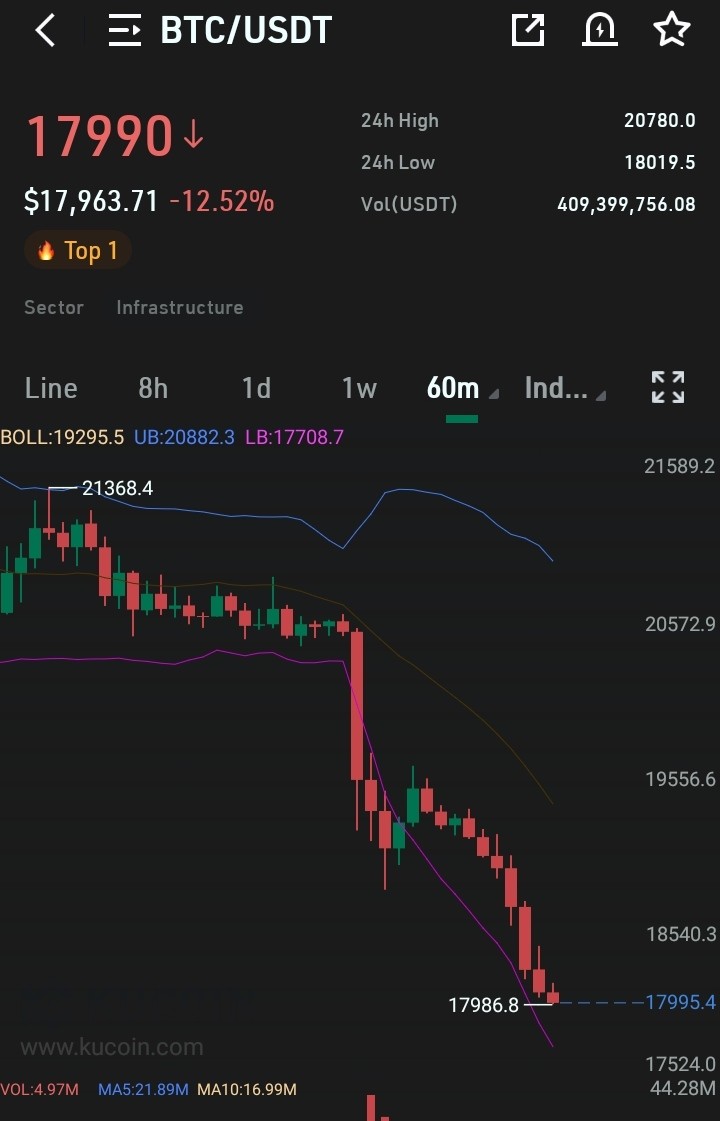Select the 1w chart interval
The width and height of the screenshot is (720, 1121).
pos(359,388)
